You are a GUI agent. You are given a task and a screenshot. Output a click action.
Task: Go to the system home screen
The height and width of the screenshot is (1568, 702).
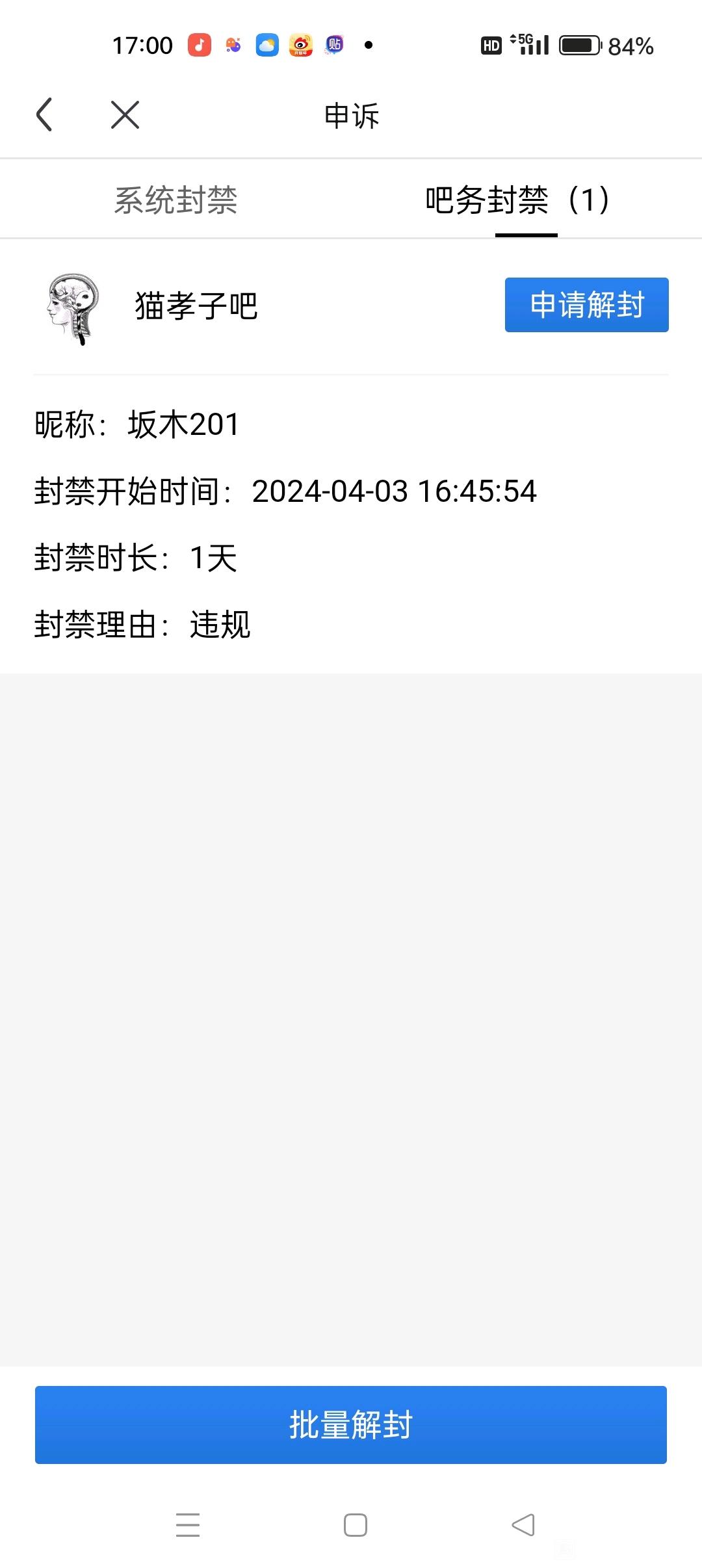tap(355, 1524)
